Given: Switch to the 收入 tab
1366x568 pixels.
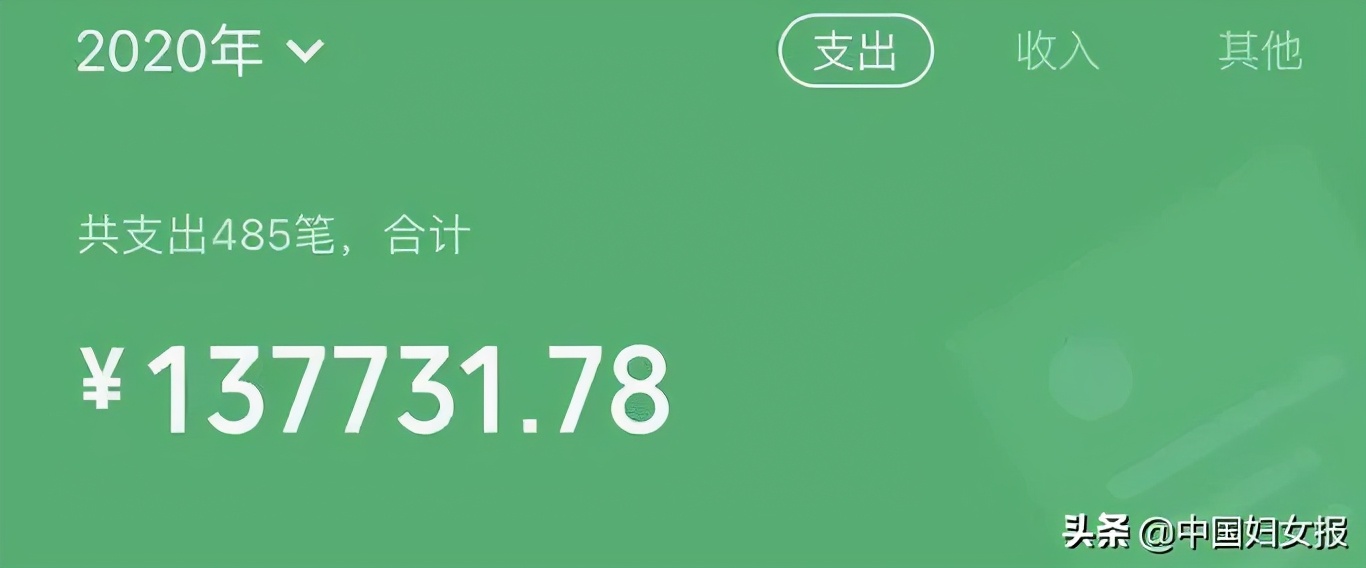Looking at the screenshot, I should pos(1057,51).
